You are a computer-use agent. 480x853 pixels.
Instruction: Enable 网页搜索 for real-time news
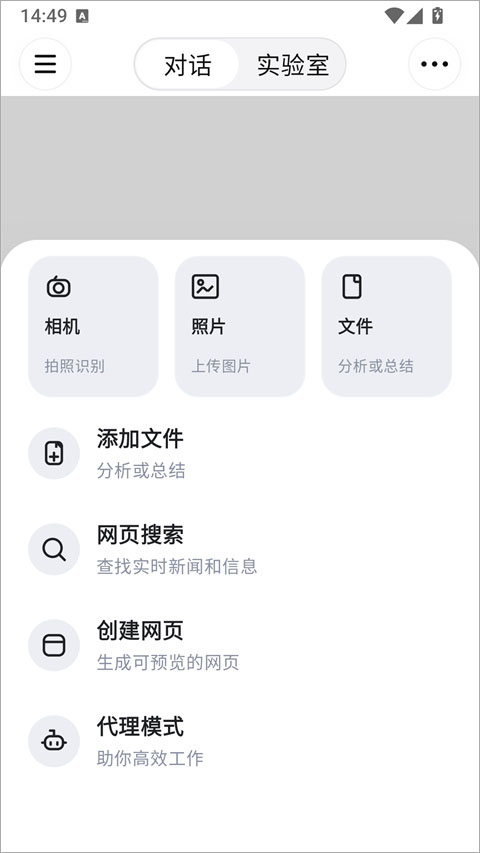(239, 549)
